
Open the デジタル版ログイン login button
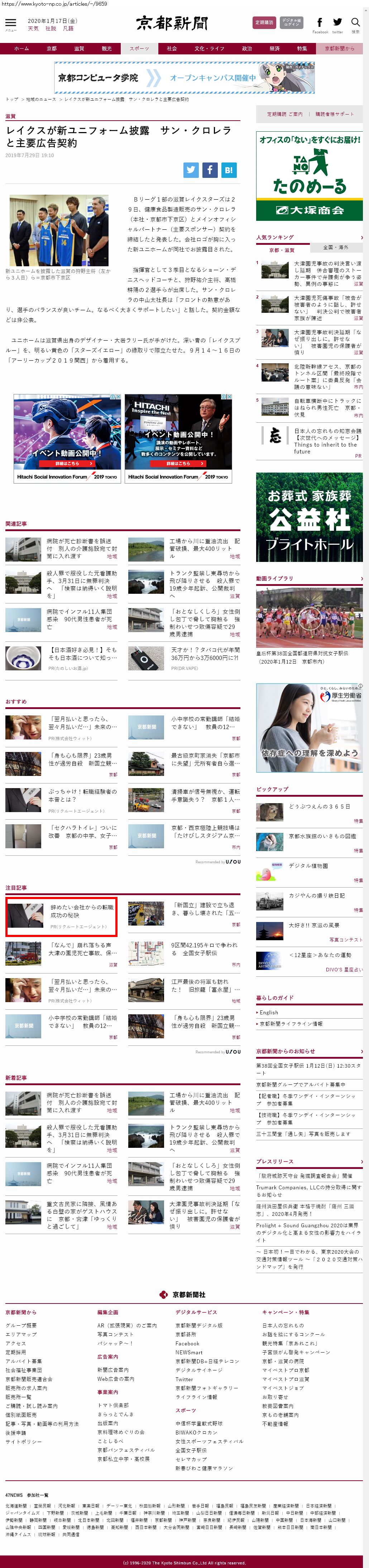click(x=292, y=23)
